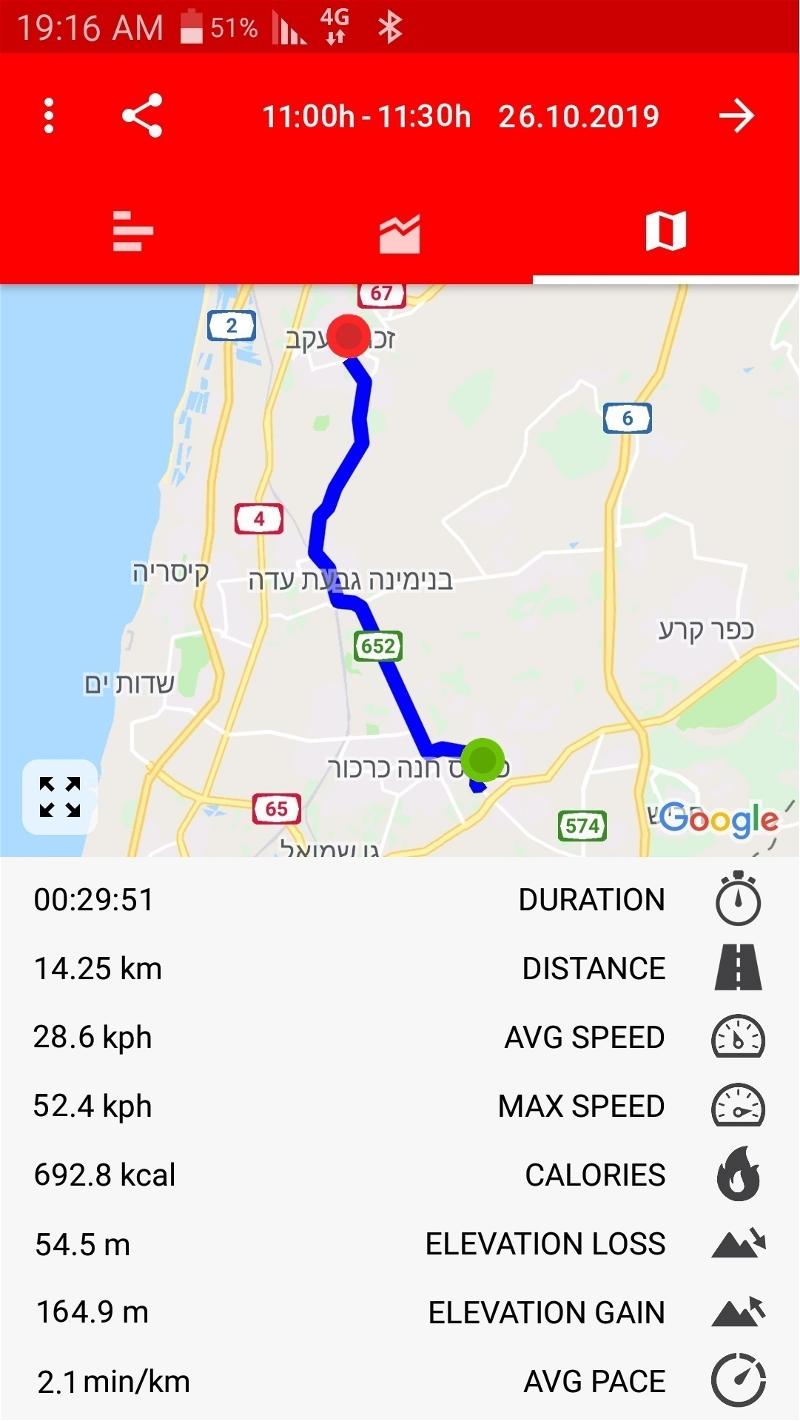Switch to the summary stats tab

click(x=133, y=232)
